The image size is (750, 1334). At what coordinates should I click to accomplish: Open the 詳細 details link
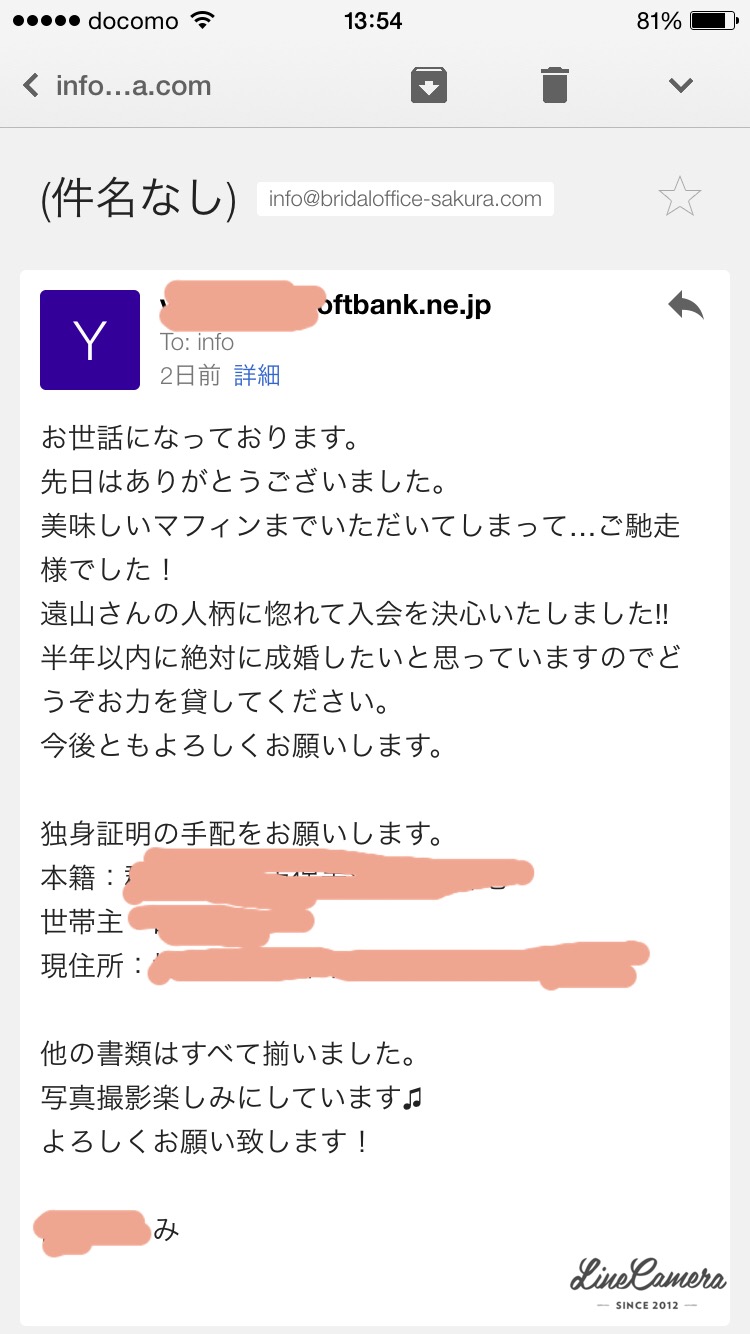(257, 376)
